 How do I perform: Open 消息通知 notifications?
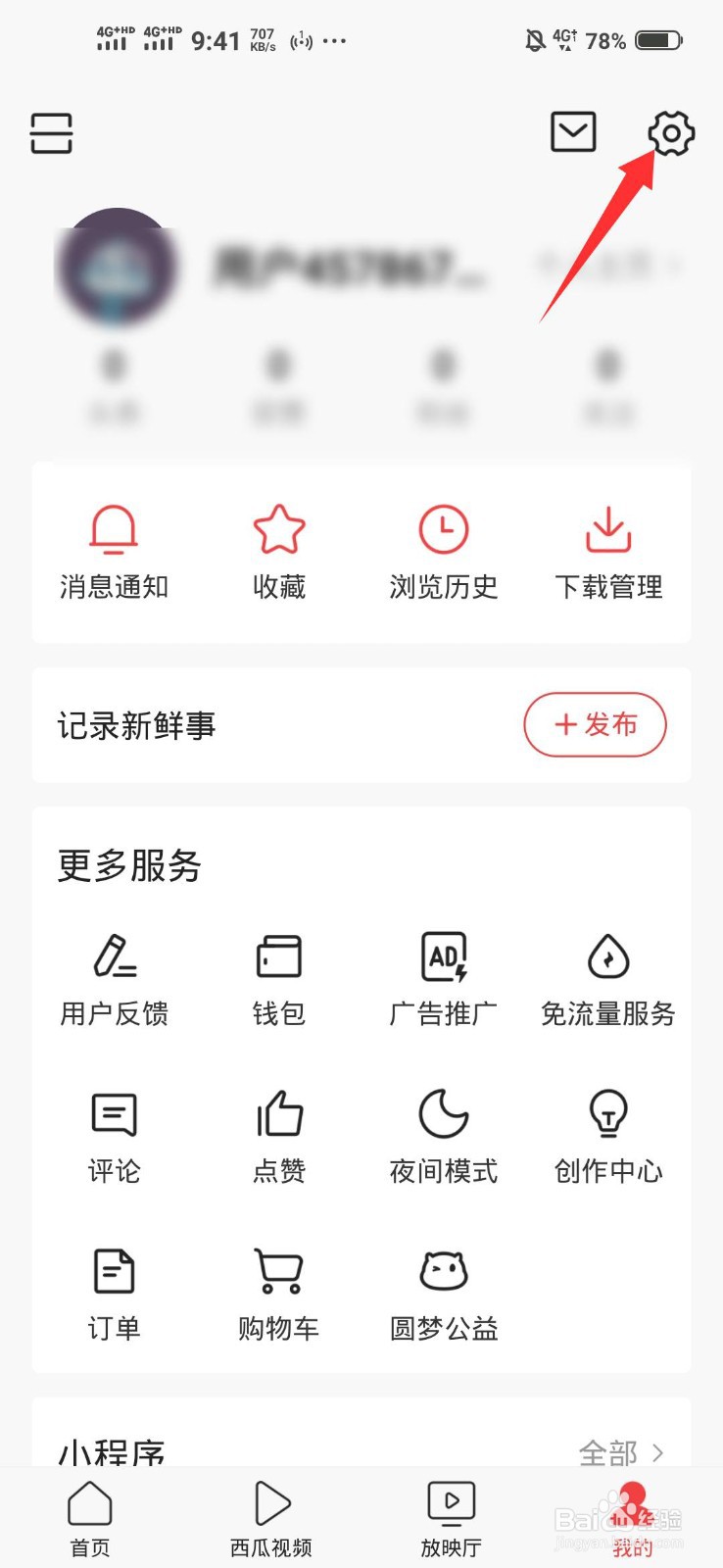coord(113,549)
